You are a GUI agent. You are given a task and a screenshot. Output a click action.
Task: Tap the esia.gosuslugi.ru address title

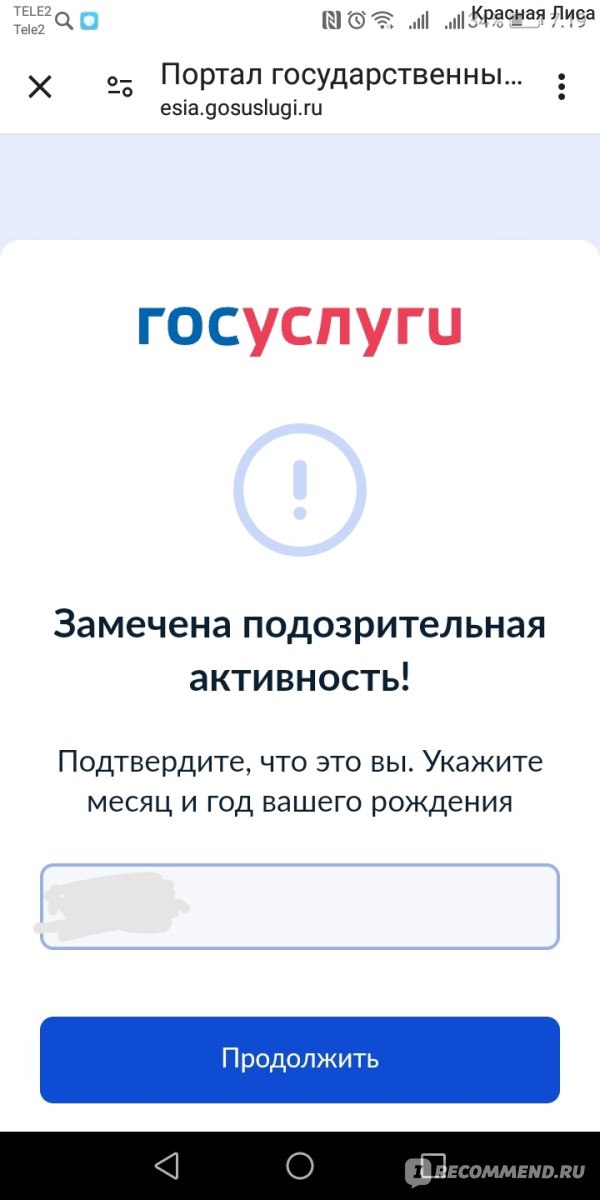[x=241, y=110]
